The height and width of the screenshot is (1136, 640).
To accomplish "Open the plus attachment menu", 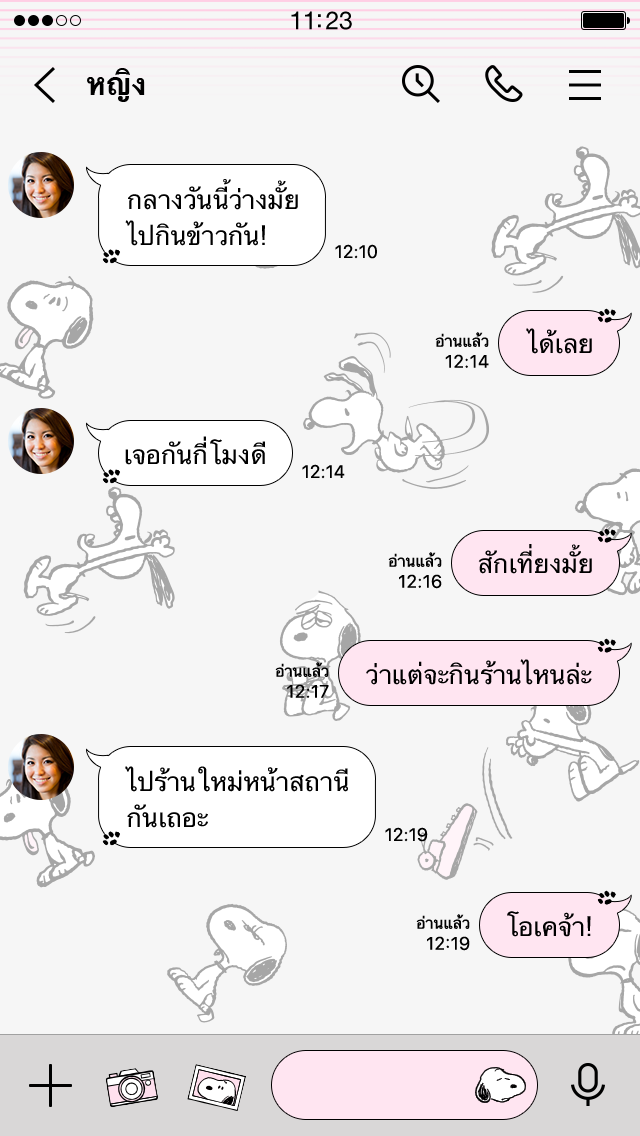I will pyautogui.click(x=50, y=1085).
